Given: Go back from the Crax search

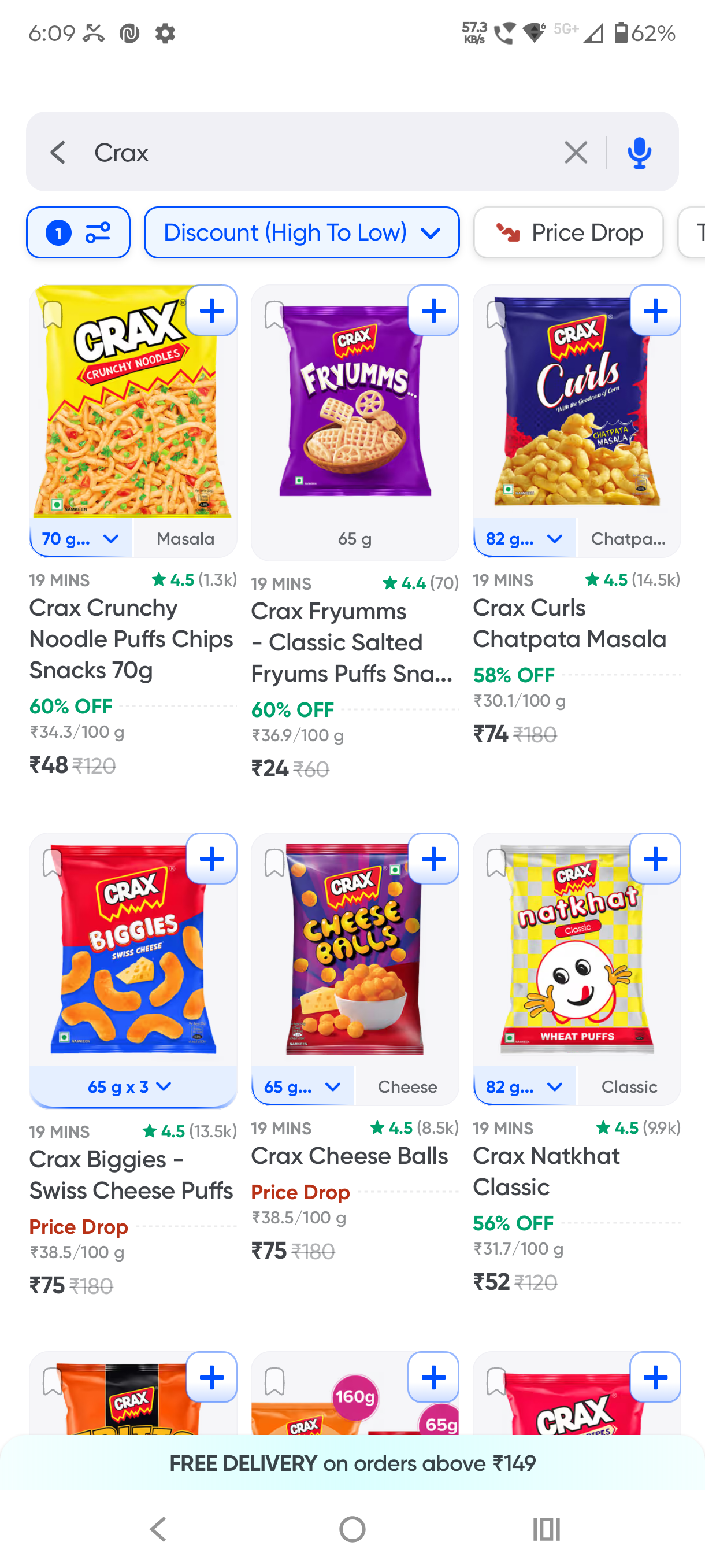Looking at the screenshot, I should [x=58, y=152].
